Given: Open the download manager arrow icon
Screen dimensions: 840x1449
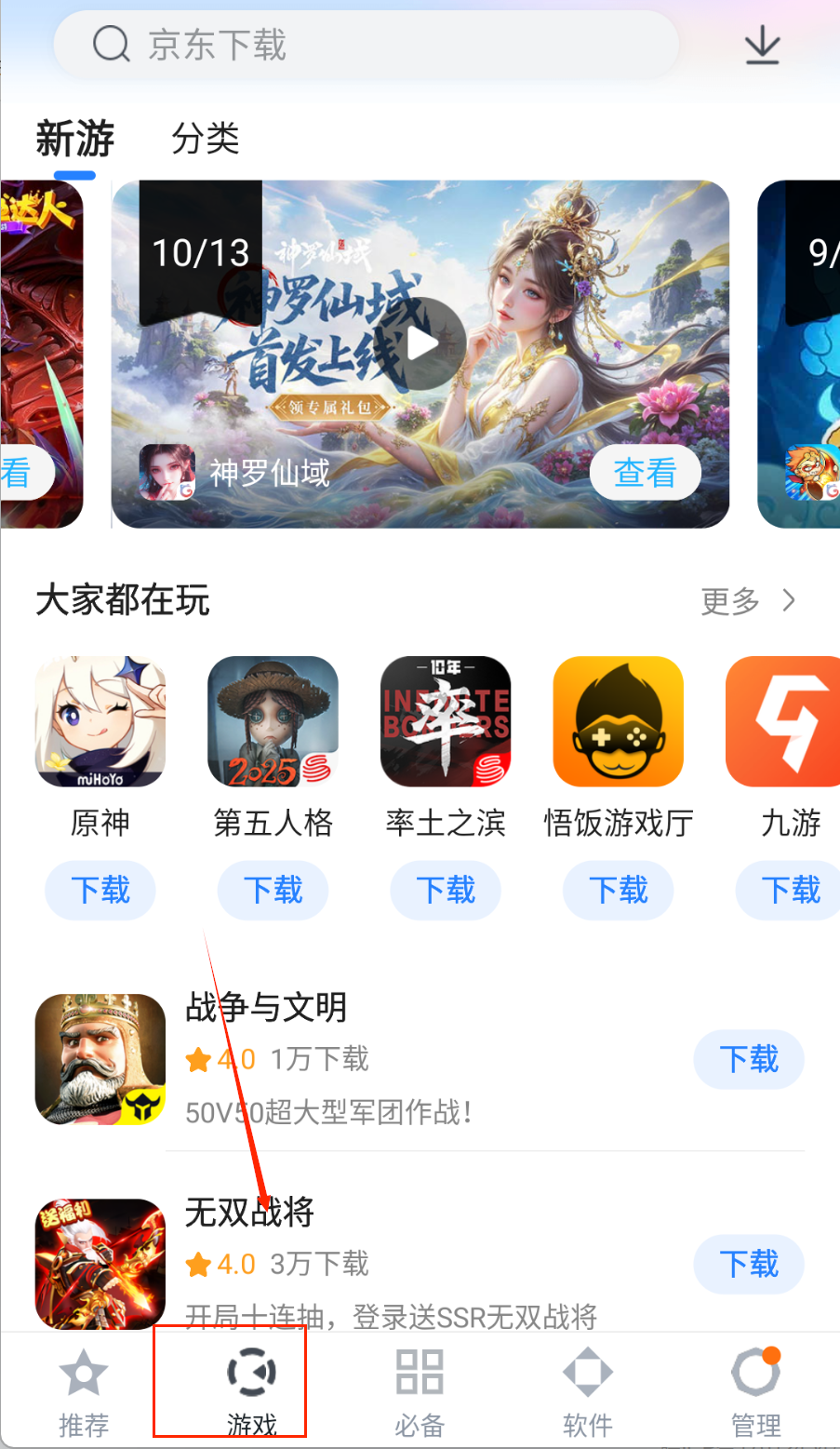Looking at the screenshot, I should [762, 45].
